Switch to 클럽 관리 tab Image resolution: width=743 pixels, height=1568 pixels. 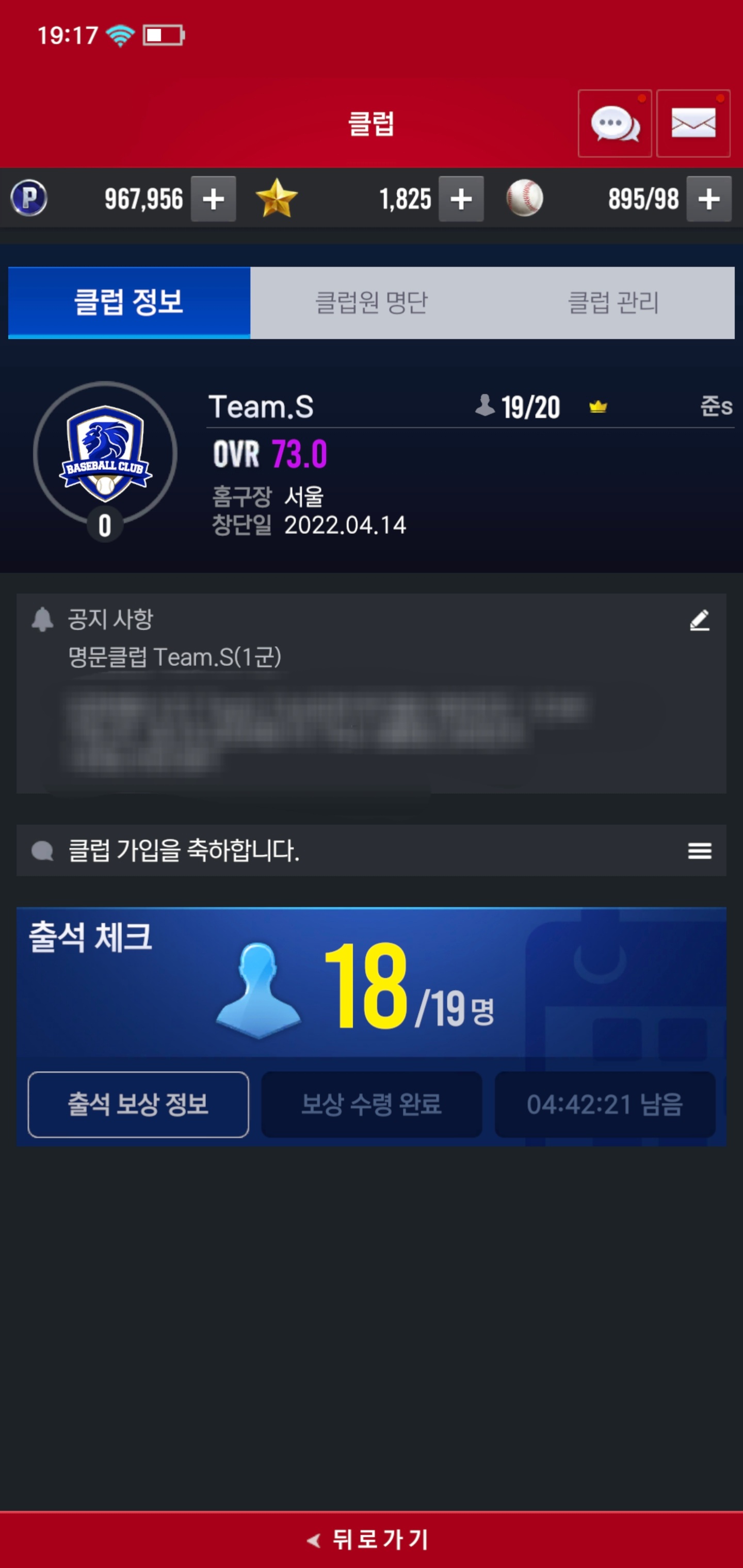pos(613,303)
